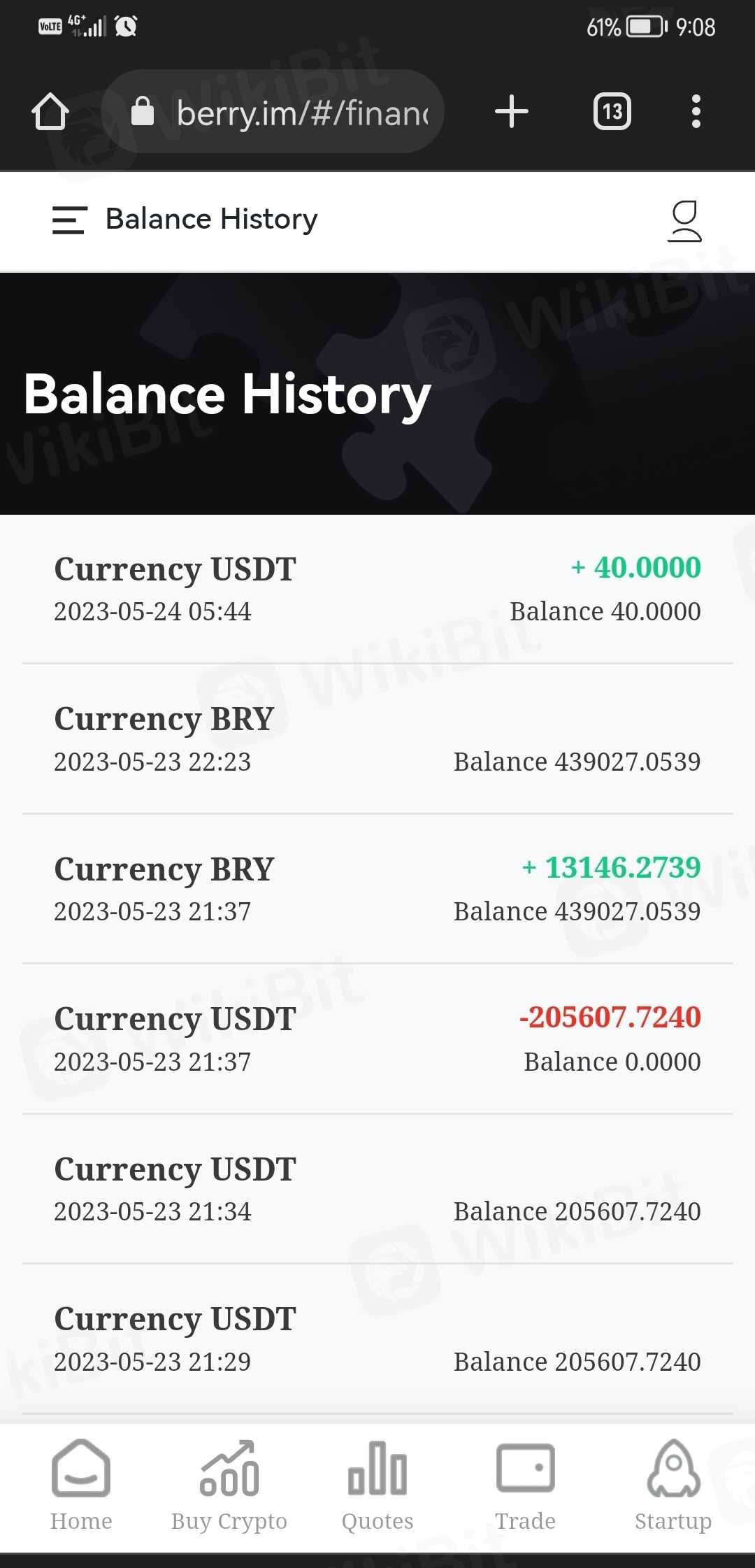
Task: Tap the berry.im address bar
Action: tap(280, 112)
